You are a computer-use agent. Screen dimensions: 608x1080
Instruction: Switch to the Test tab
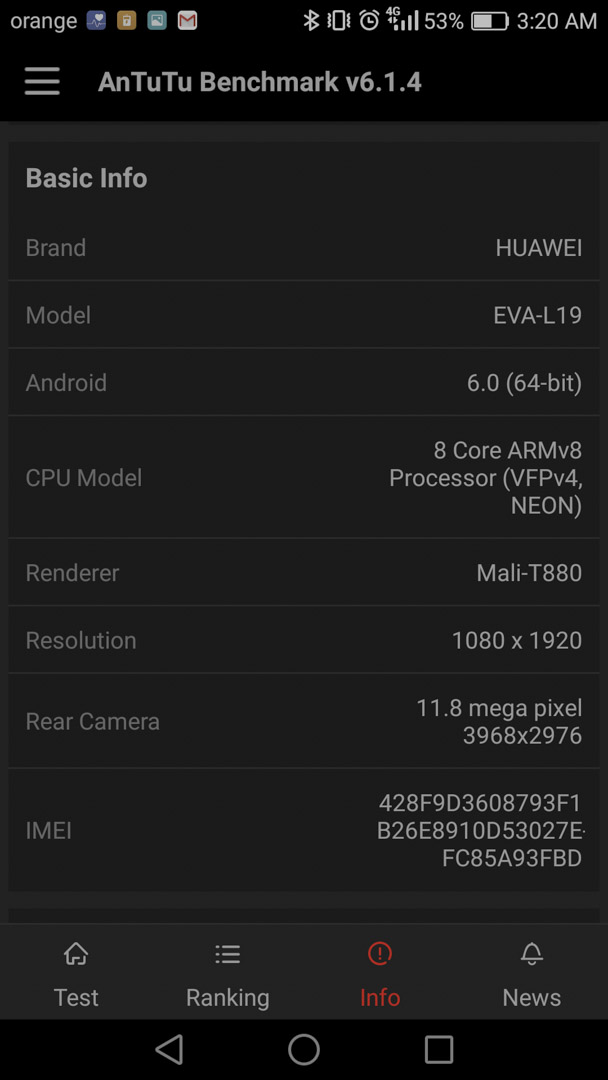[76, 974]
